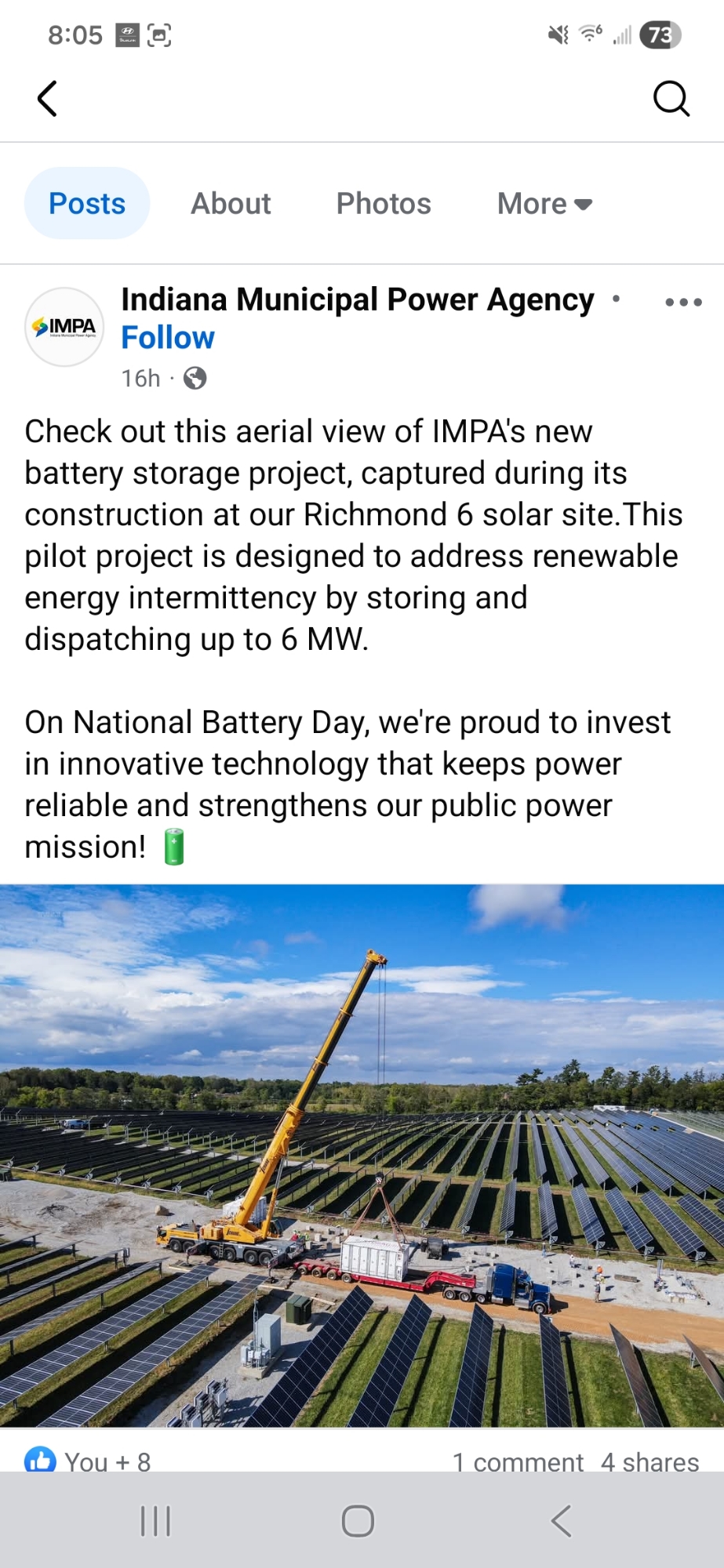Go back using the top arrow

[47, 99]
